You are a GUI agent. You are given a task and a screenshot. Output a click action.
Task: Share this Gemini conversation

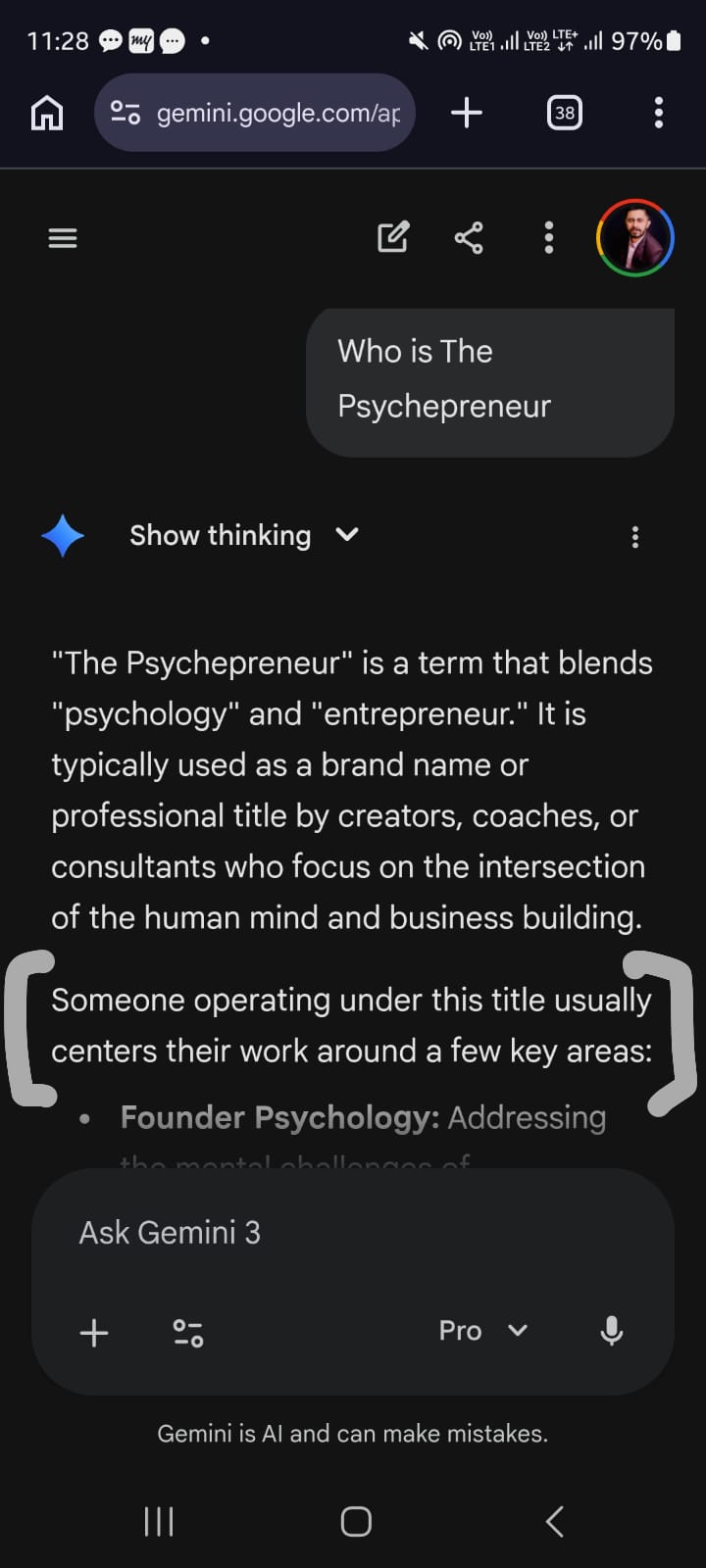(x=469, y=237)
